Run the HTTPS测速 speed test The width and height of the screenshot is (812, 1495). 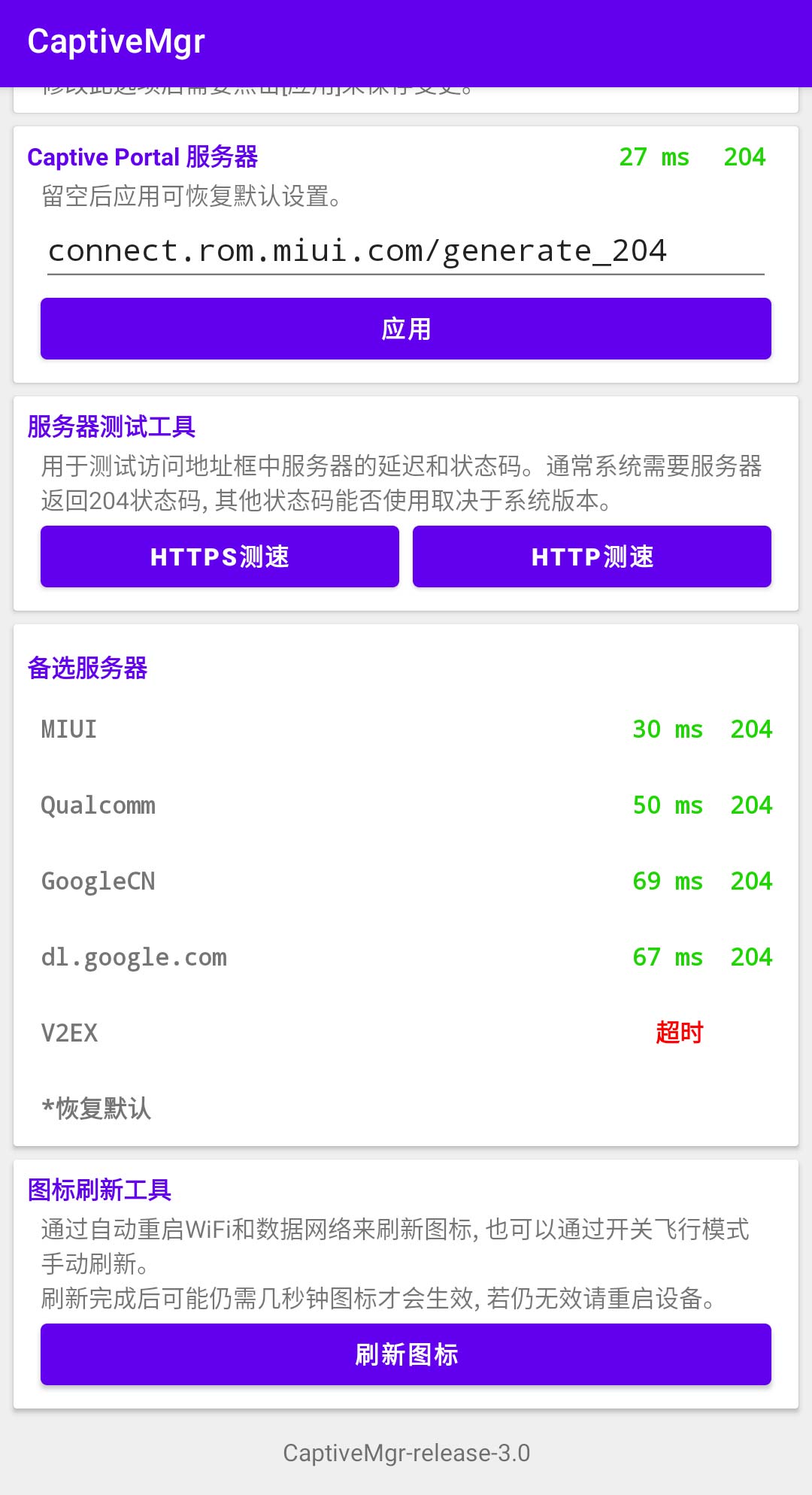pos(220,556)
